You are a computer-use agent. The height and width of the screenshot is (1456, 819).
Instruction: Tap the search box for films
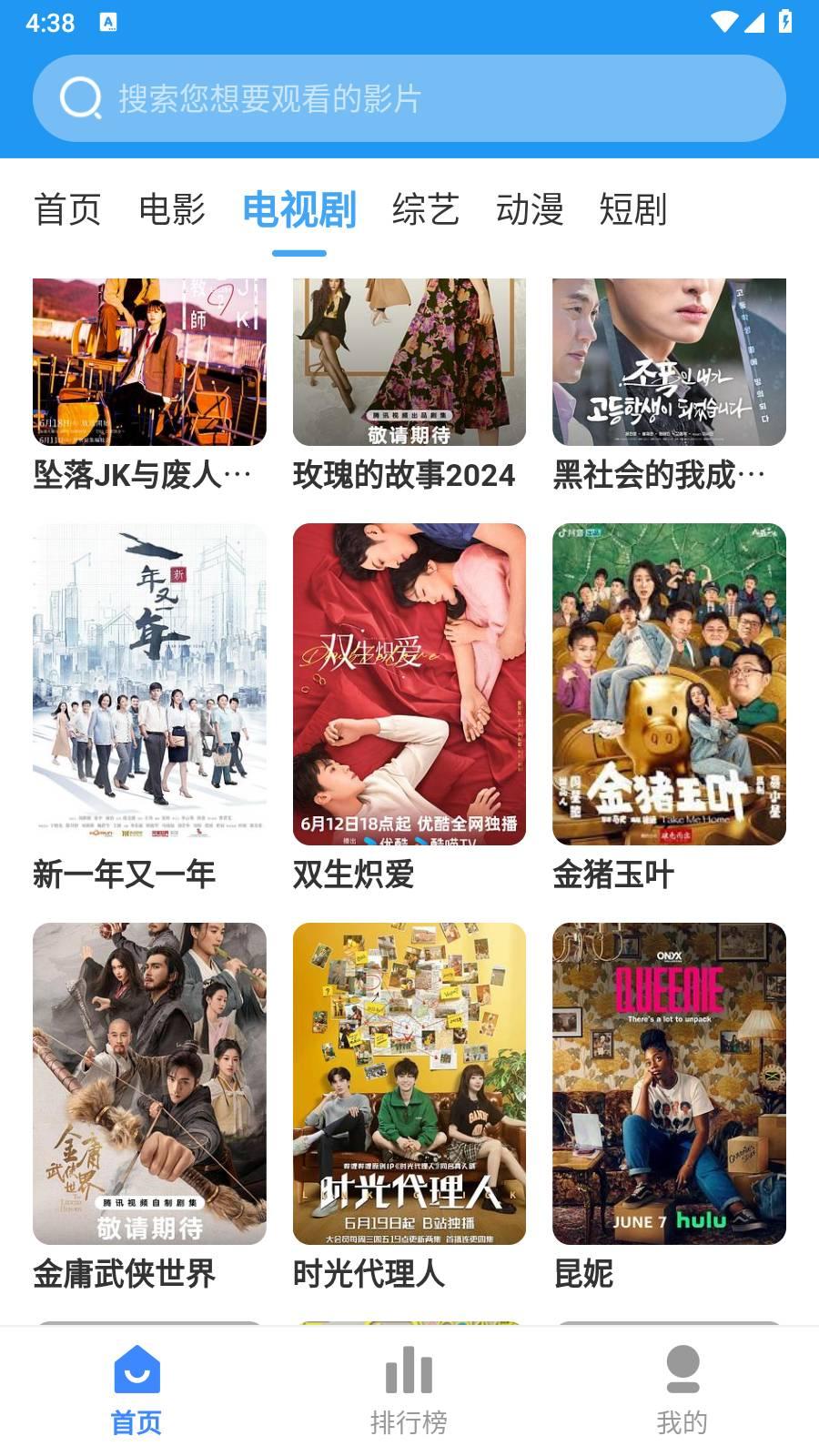(x=409, y=98)
